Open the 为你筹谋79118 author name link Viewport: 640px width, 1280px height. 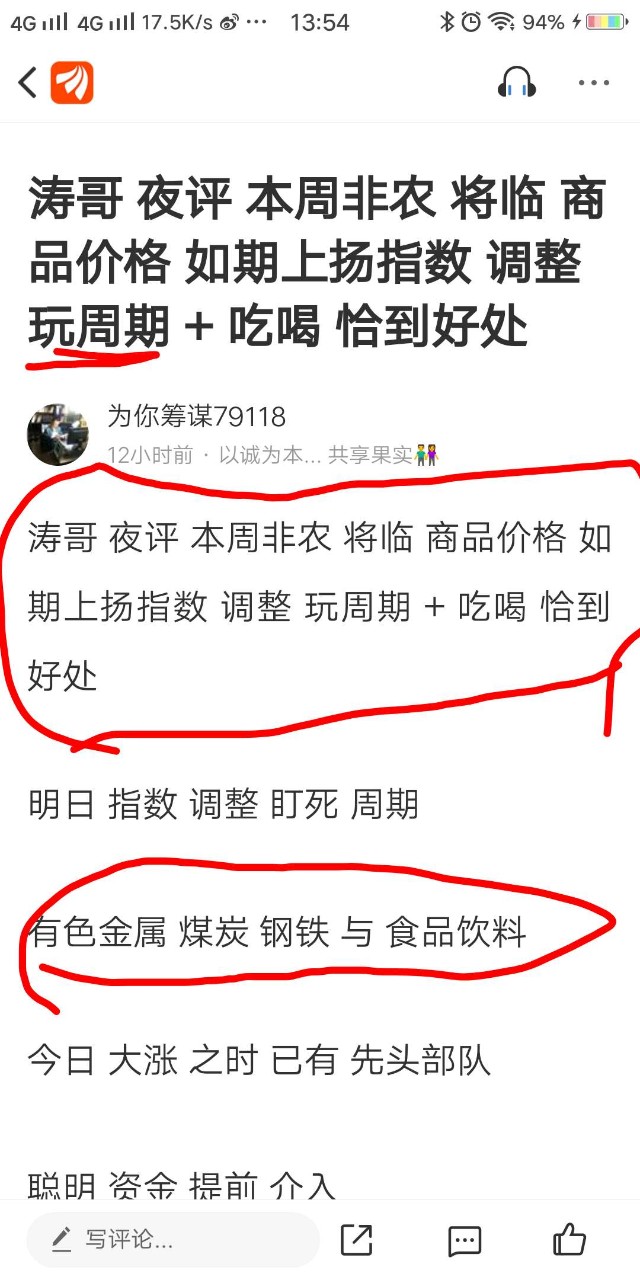pos(197,417)
